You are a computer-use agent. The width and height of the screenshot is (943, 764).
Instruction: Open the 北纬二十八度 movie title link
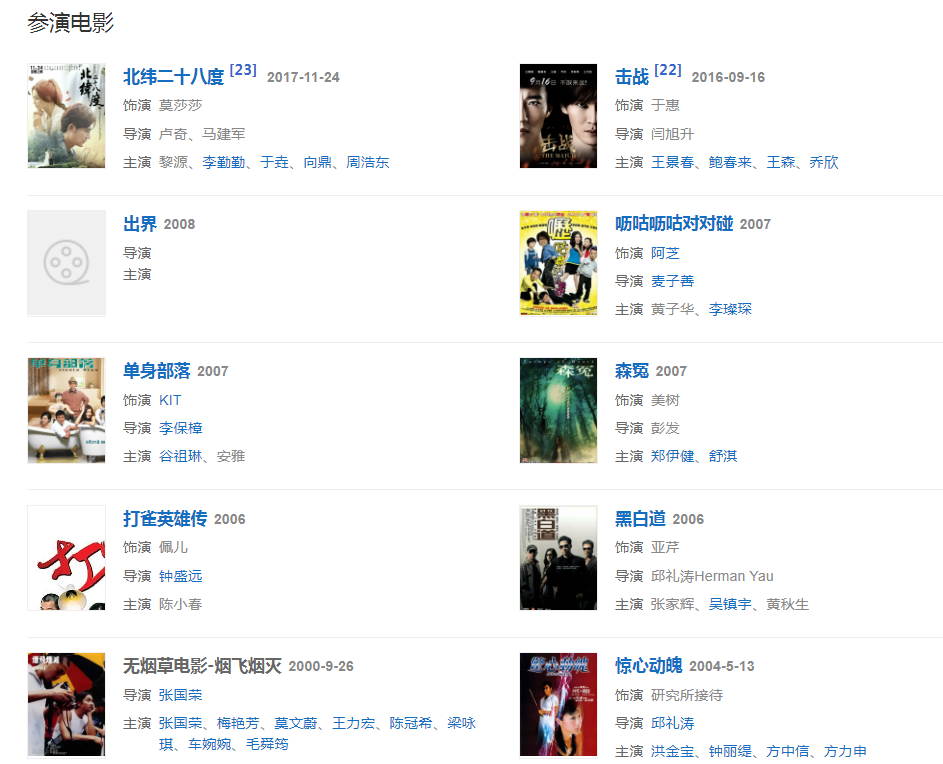coord(173,77)
